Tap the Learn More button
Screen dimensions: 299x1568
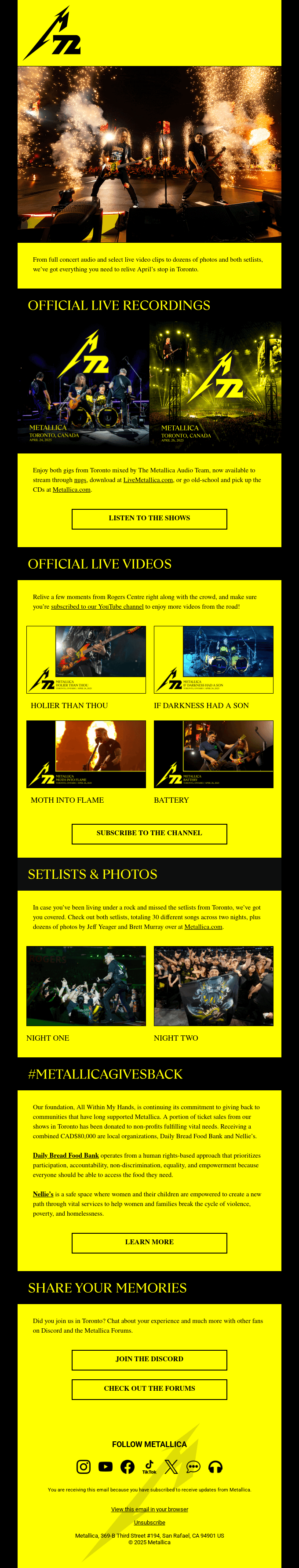[x=149, y=1243]
